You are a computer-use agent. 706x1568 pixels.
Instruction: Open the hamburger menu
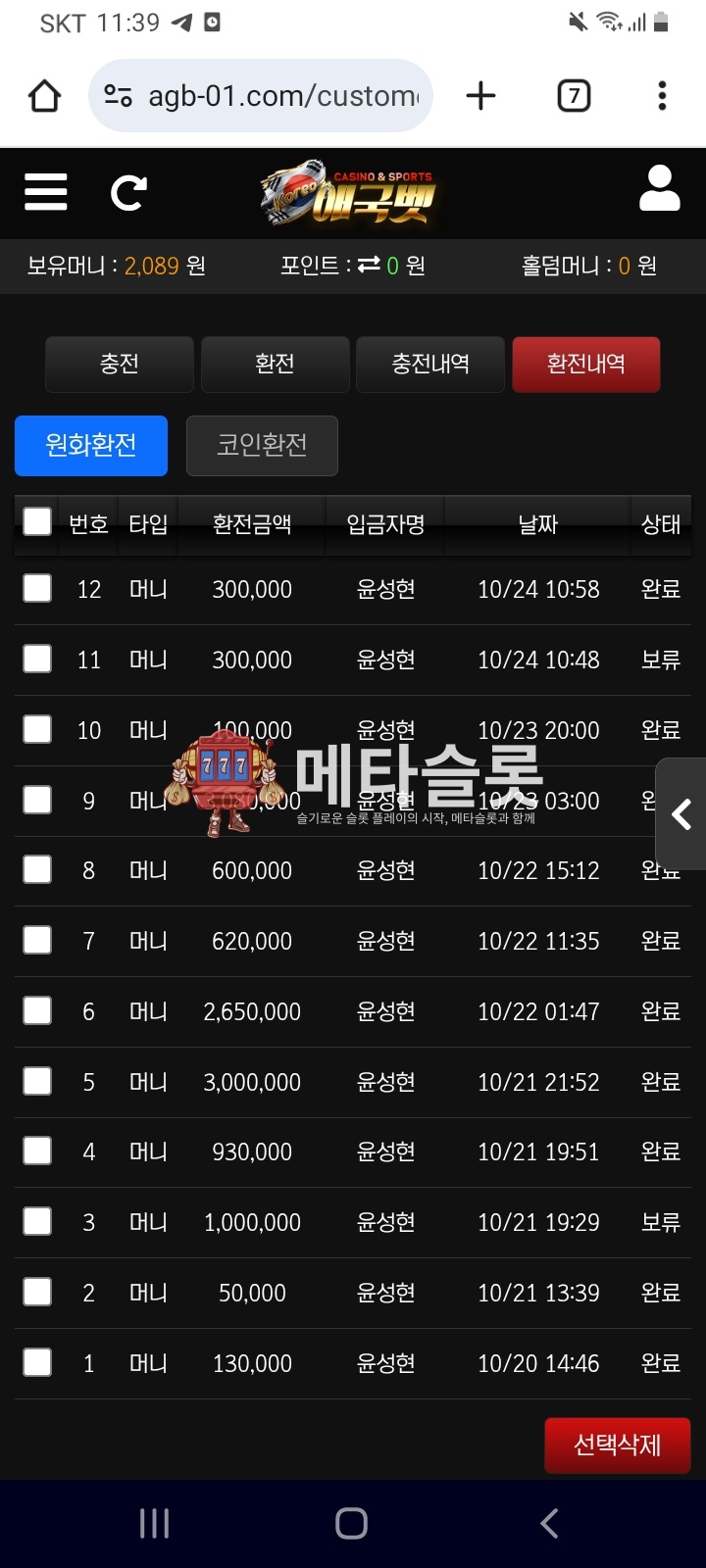(46, 192)
